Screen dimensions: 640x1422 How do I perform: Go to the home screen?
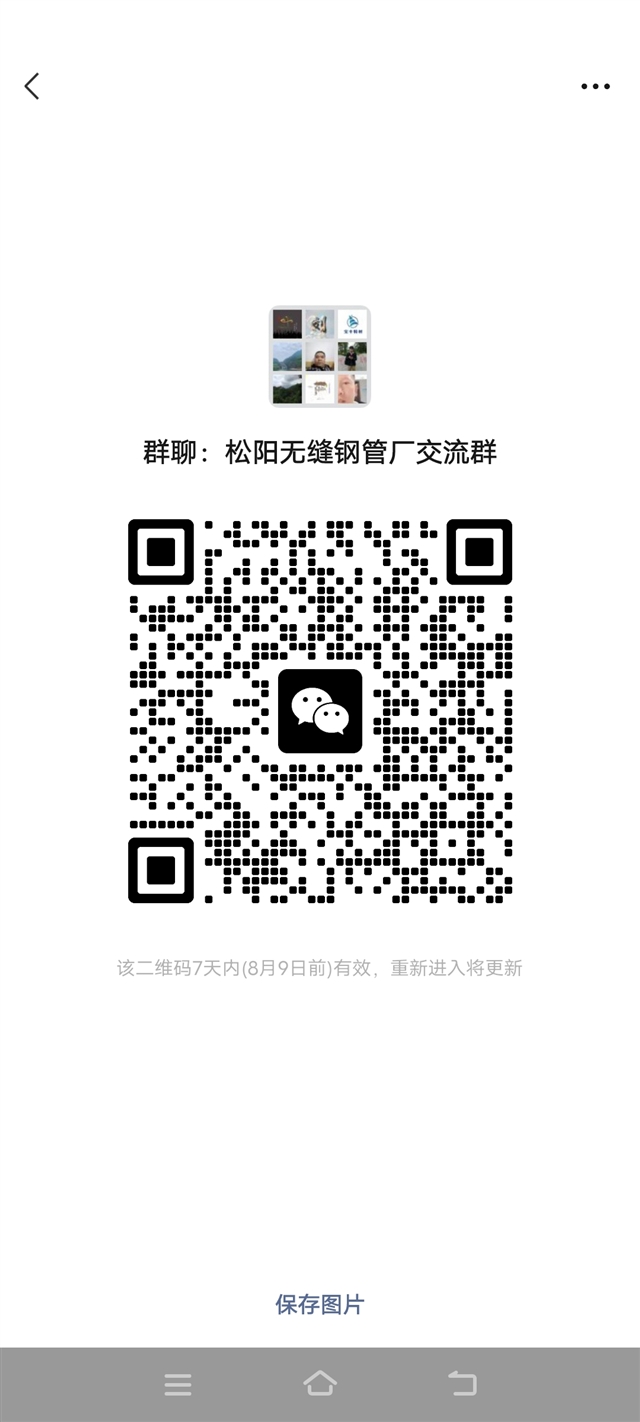pyautogui.click(x=320, y=1383)
